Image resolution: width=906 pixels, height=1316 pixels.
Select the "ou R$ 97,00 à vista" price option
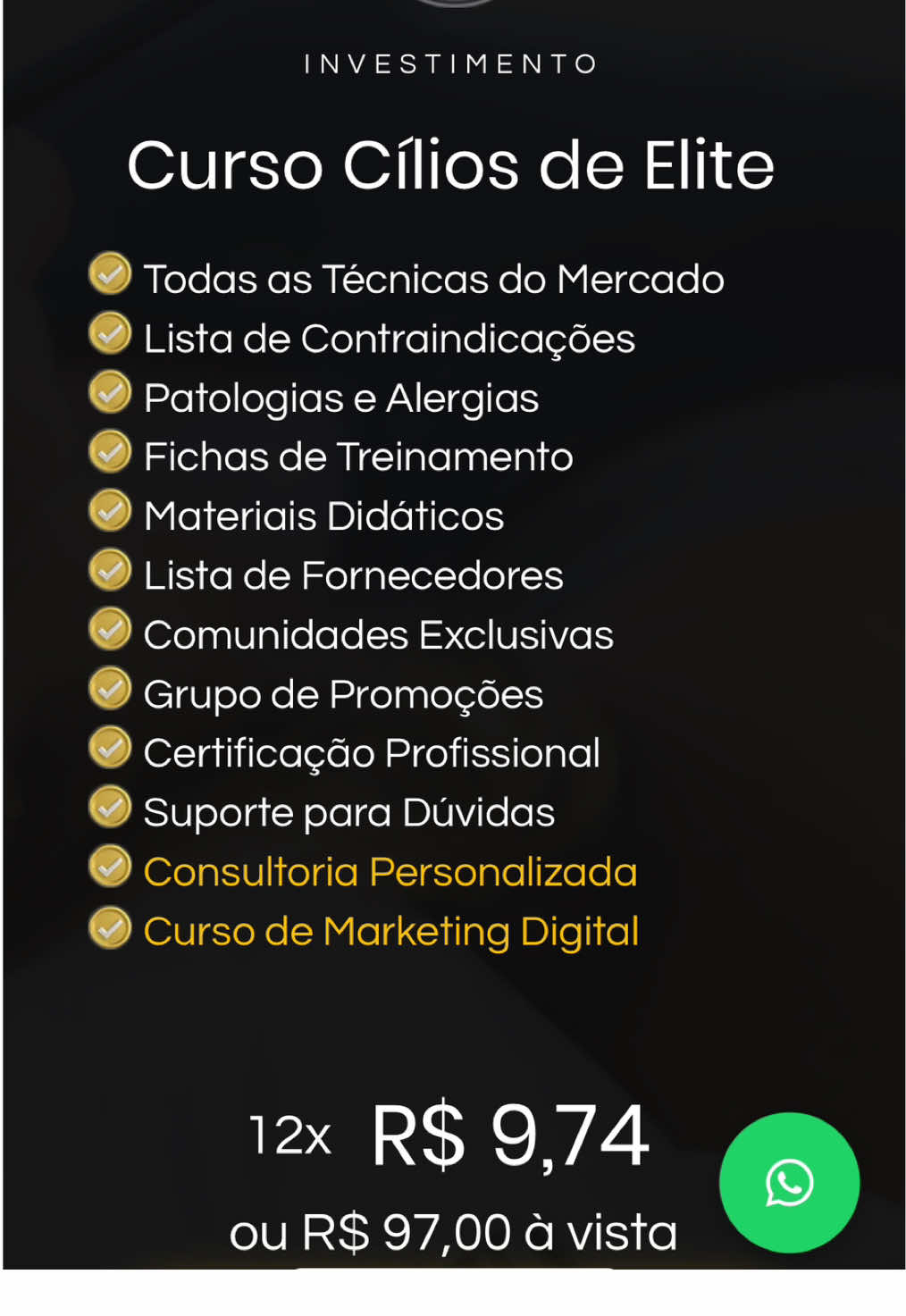452,1230
